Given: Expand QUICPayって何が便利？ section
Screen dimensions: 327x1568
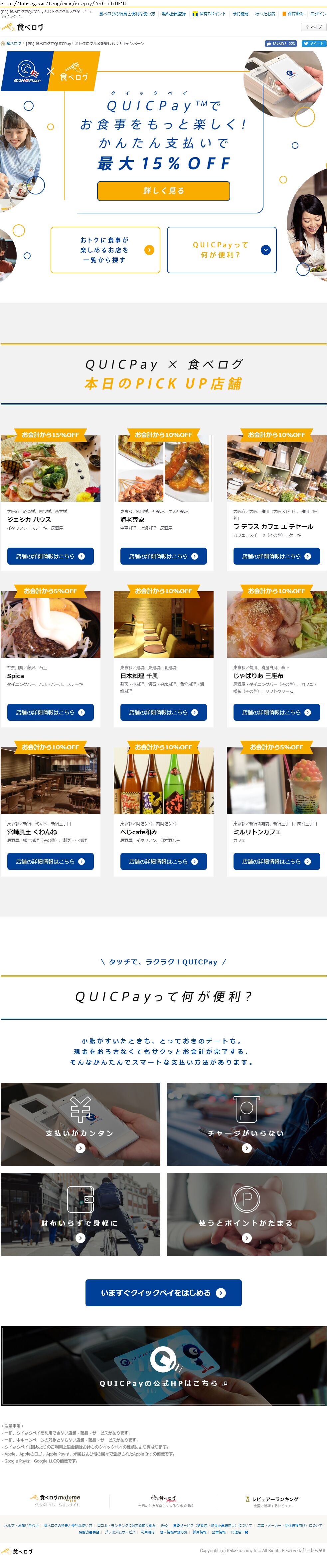Looking at the screenshot, I should pos(221,250).
